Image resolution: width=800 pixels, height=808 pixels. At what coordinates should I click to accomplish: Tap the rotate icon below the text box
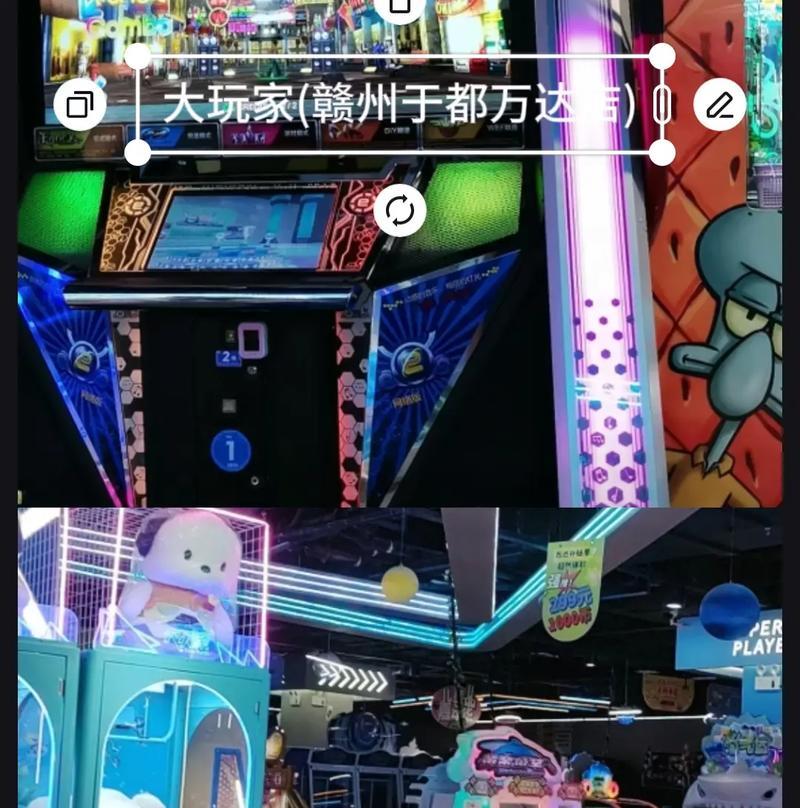[400, 211]
